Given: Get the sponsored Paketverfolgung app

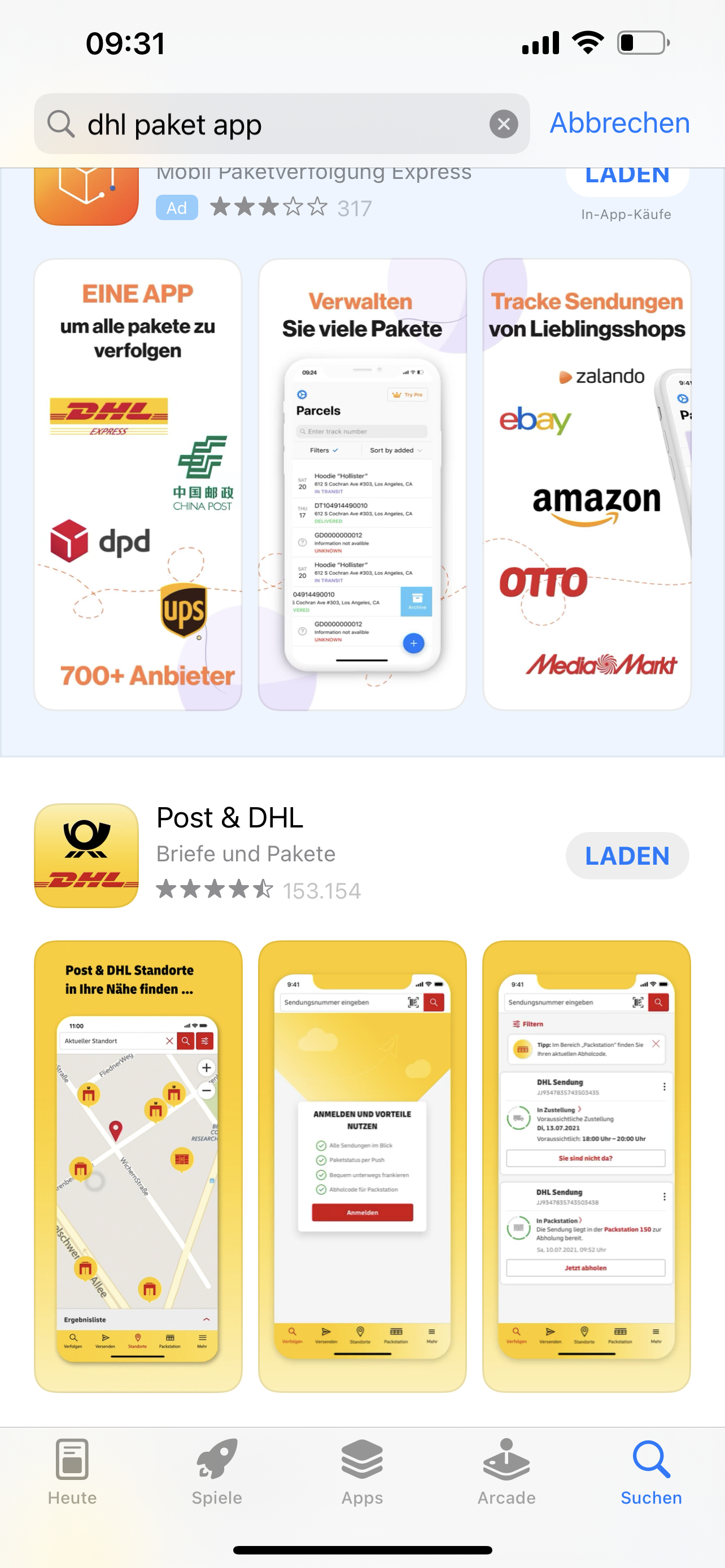Looking at the screenshot, I should [x=626, y=178].
